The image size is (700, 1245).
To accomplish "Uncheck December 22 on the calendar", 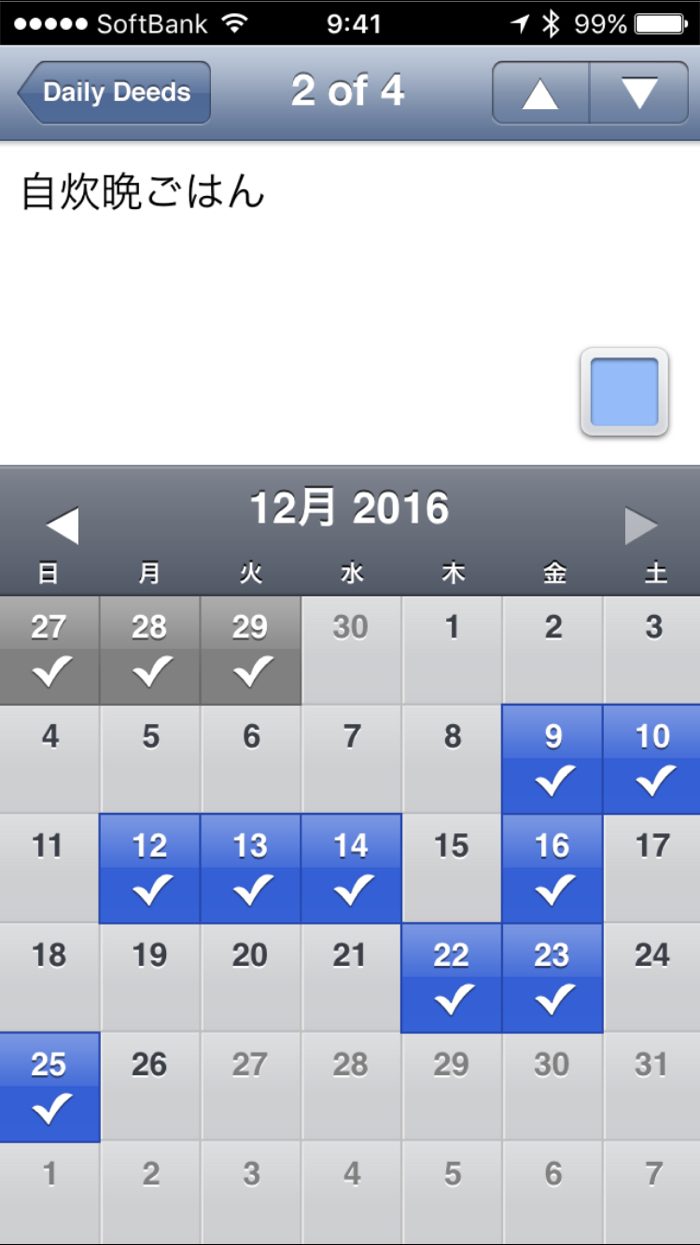I will pyautogui.click(x=451, y=978).
